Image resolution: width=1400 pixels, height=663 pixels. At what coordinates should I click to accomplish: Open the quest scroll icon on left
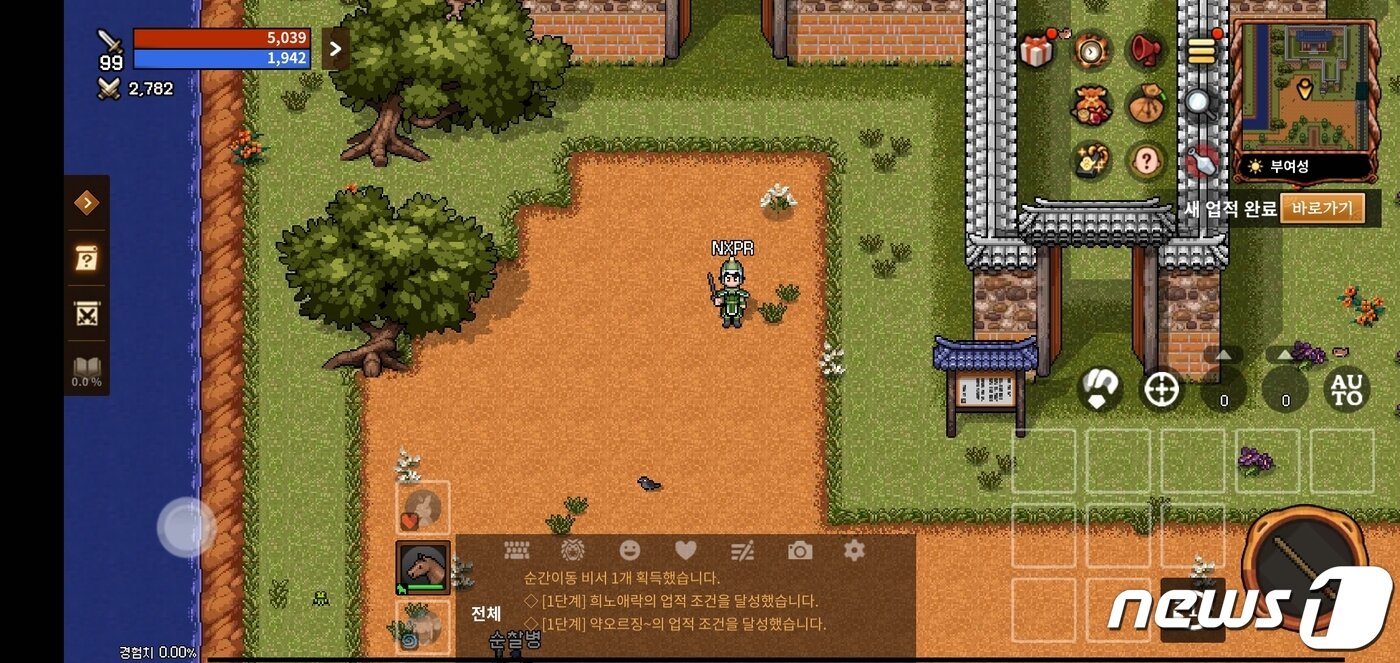pos(87,258)
